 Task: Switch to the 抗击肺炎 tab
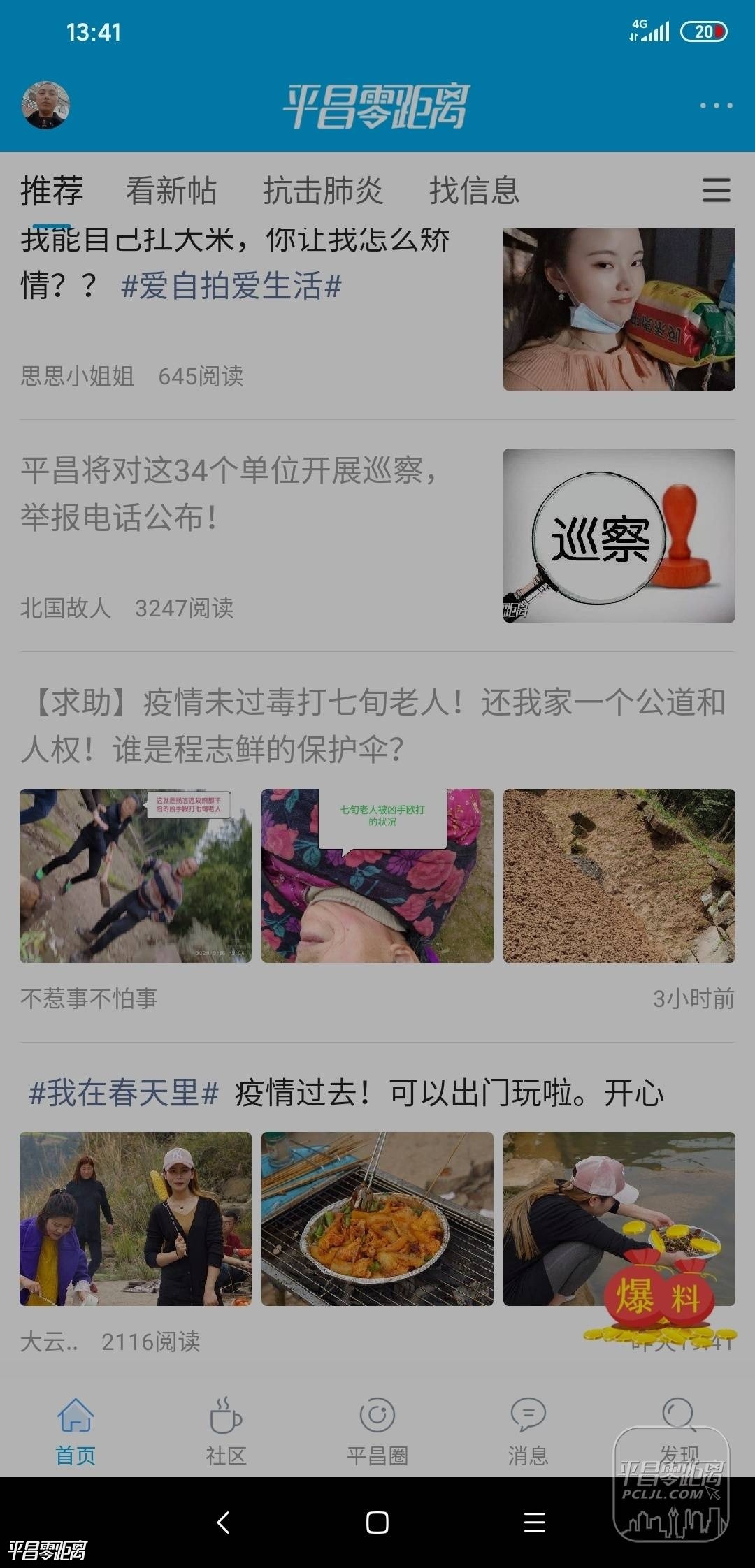pos(322,191)
